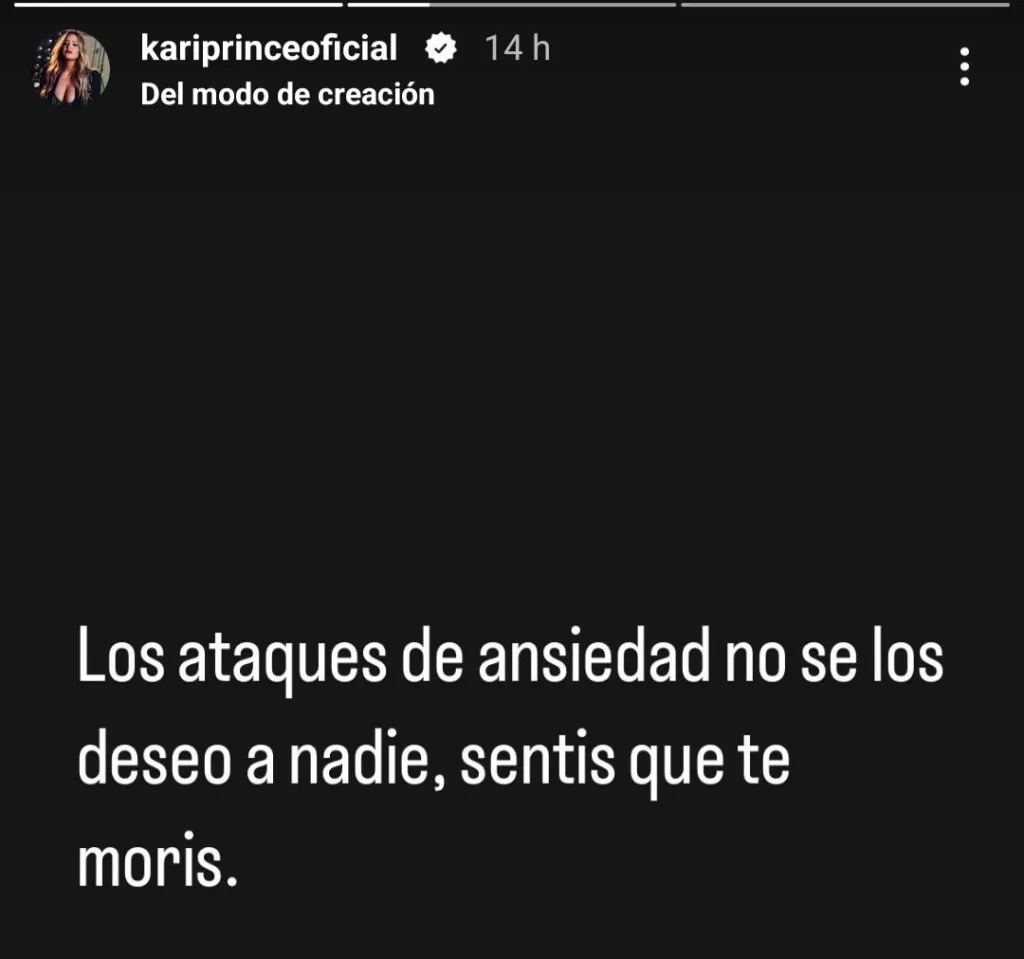Open the story options three-dot menu
The image size is (1024, 959).
(964, 67)
